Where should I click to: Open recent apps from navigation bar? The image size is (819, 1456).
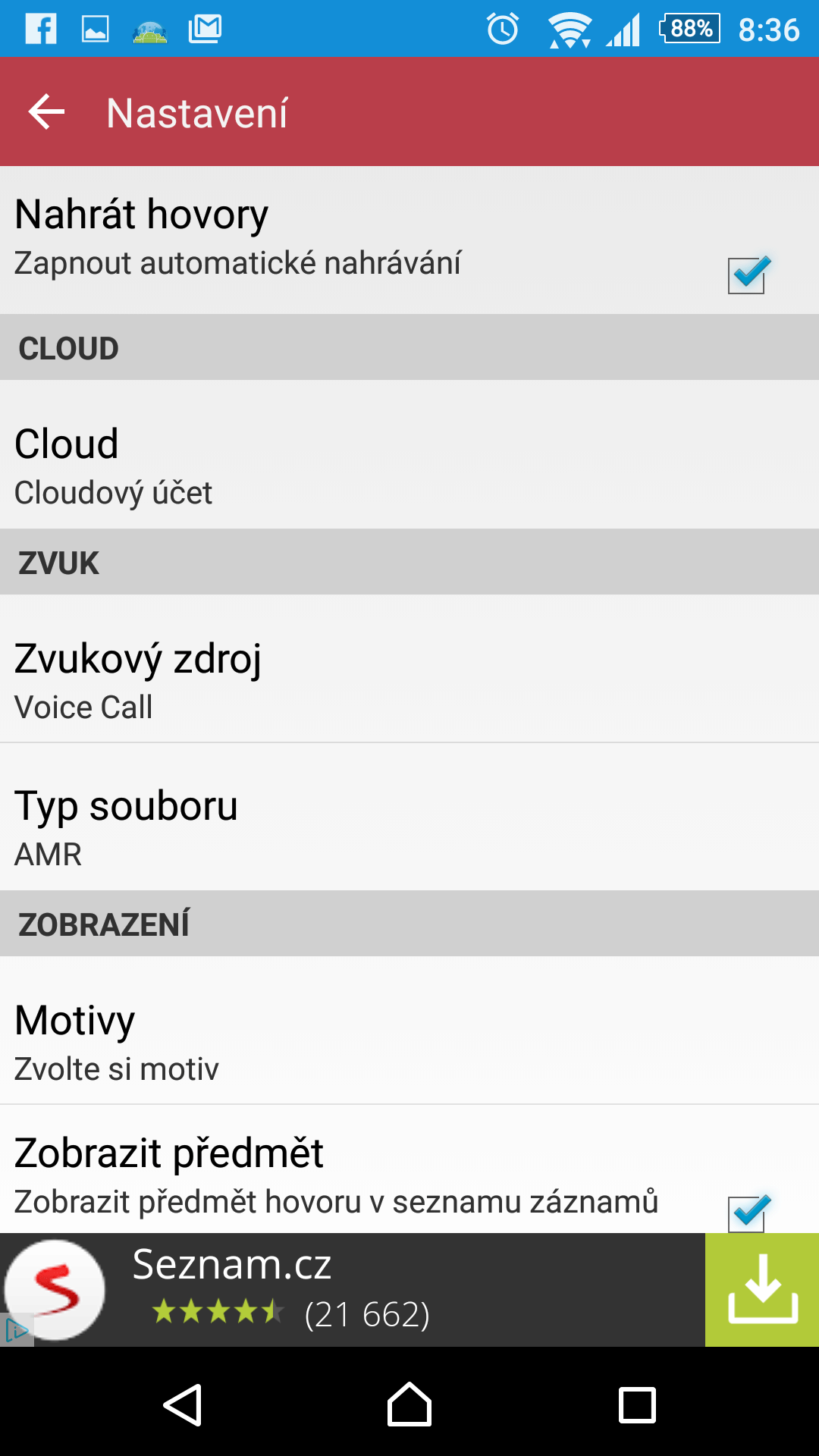(637, 1405)
